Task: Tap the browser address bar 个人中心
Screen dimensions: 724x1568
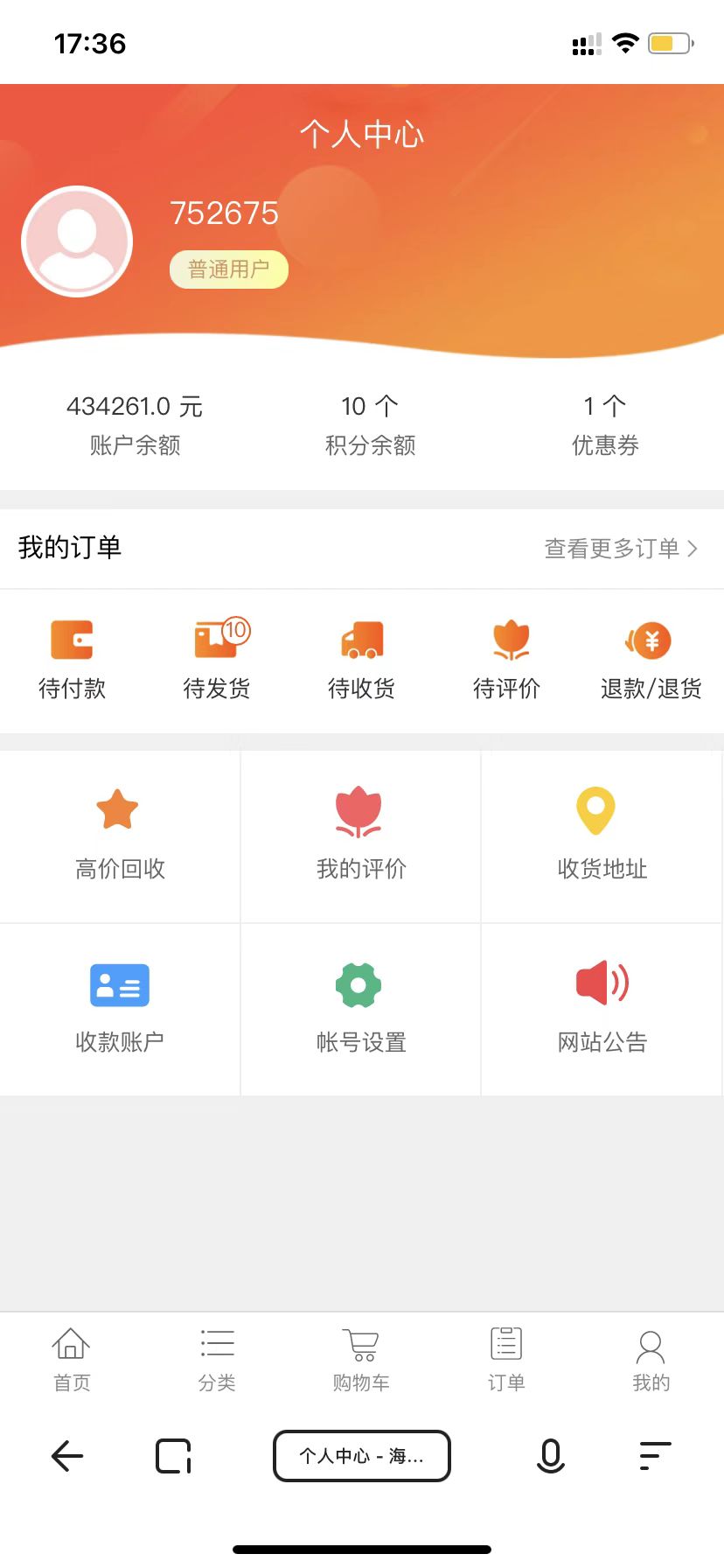Action: coord(362,1456)
